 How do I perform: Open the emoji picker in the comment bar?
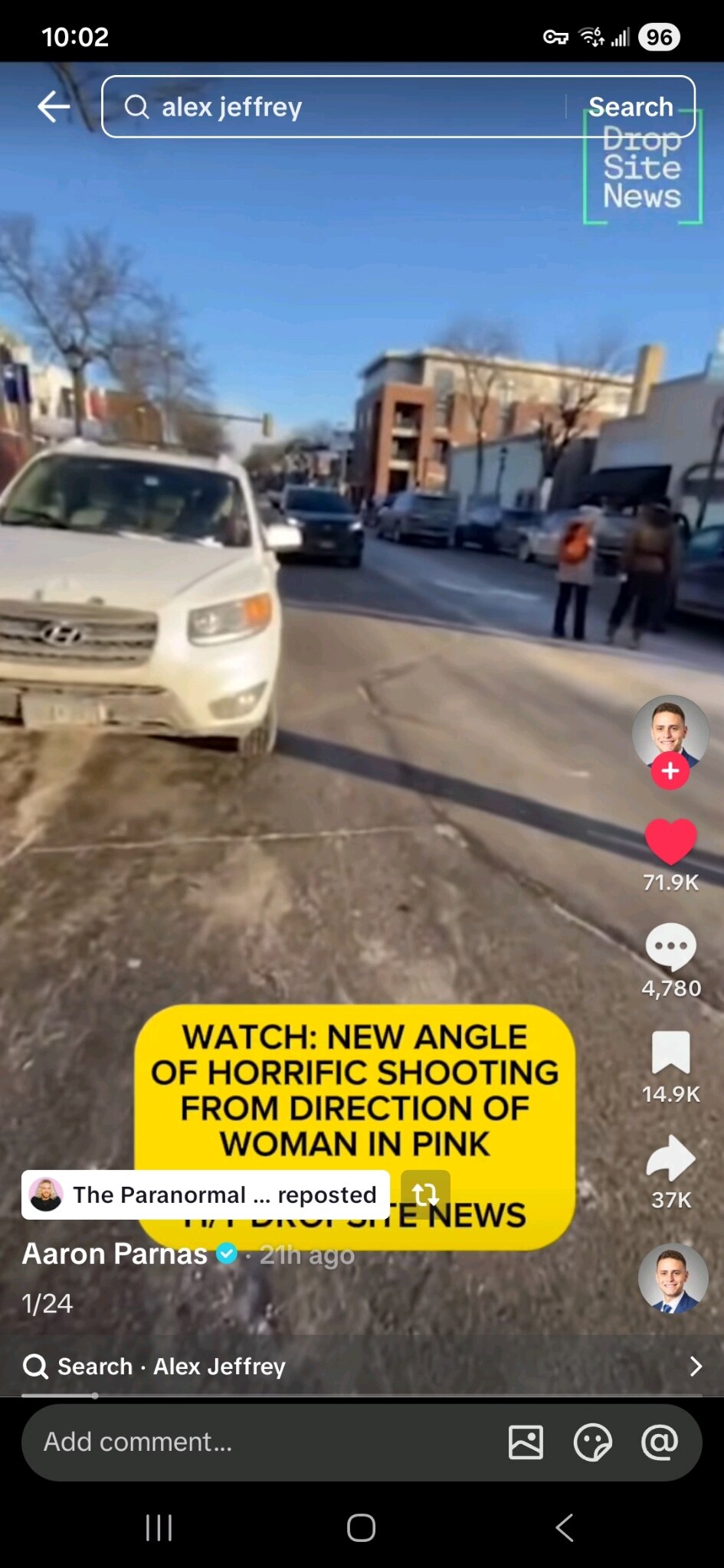(594, 1442)
